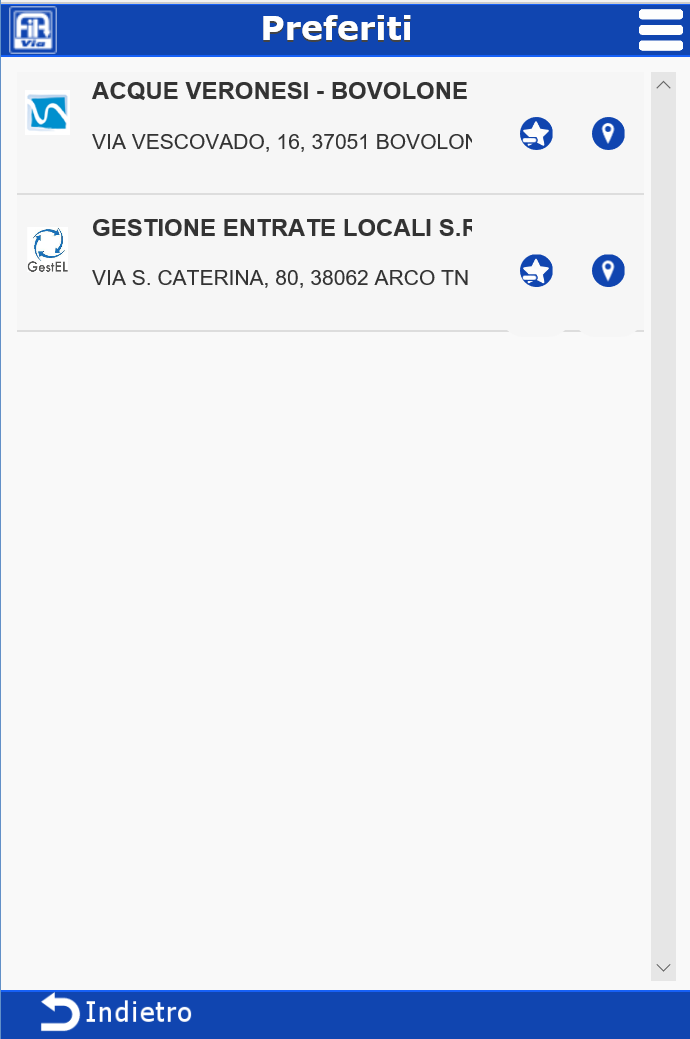690x1039 pixels.
Task: Toggle the favorite star for Acque Veronesi
Action: [x=537, y=134]
